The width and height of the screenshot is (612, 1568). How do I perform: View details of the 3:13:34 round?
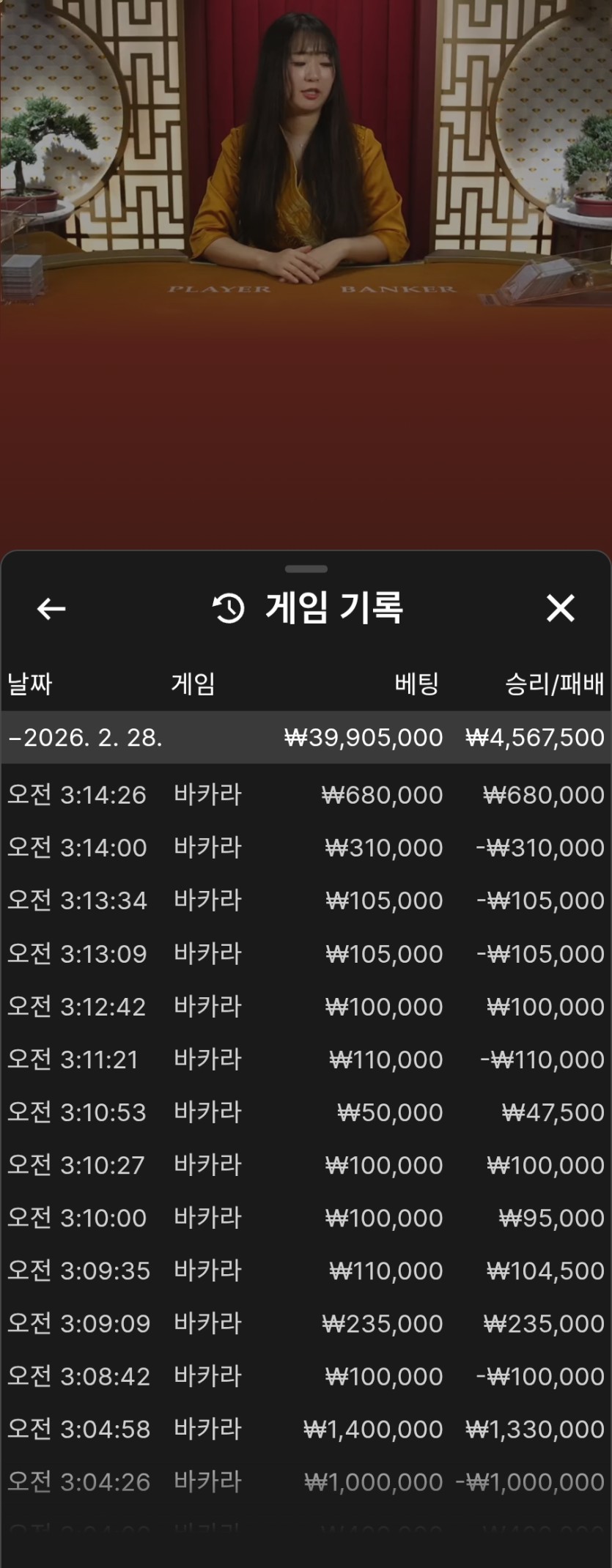[306, 901]
